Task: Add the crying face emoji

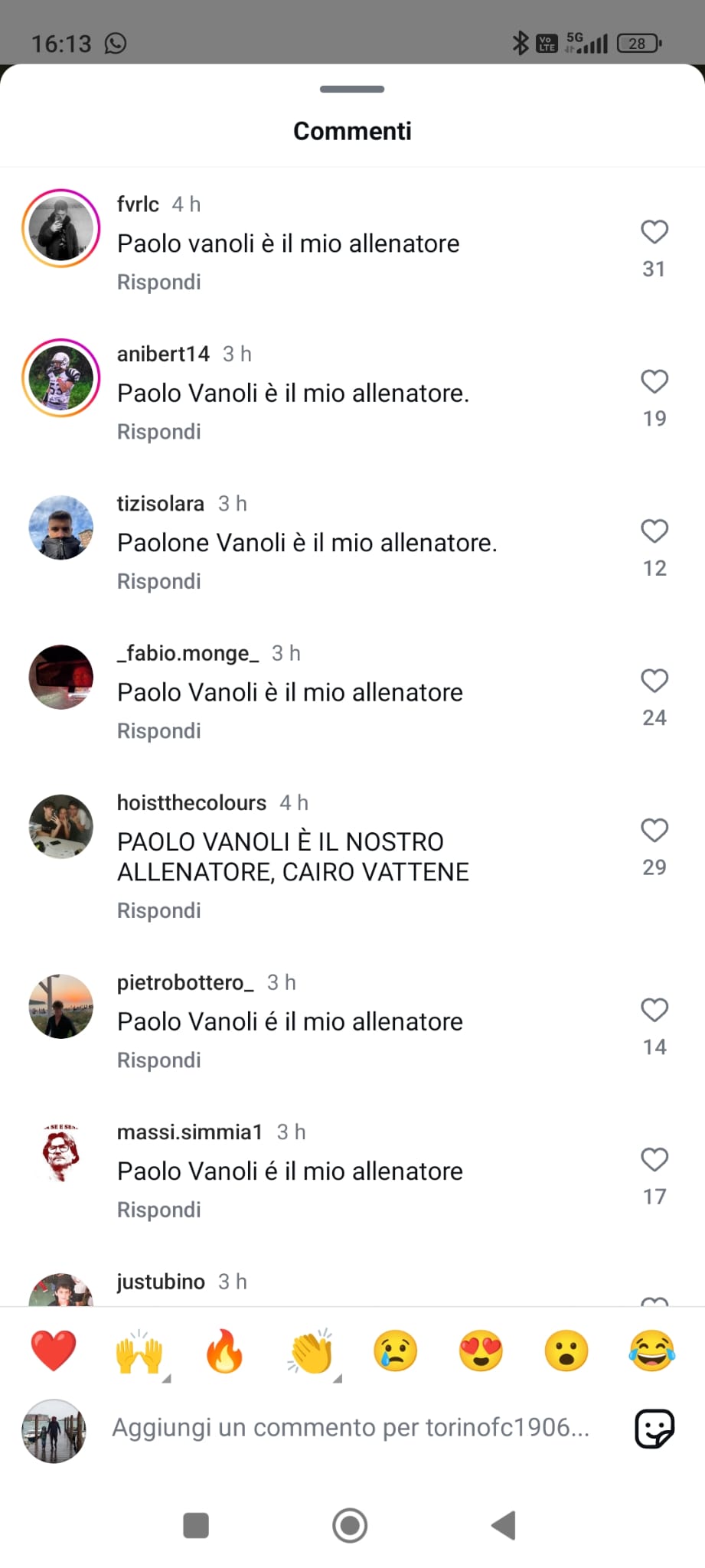Action: 396,1351
